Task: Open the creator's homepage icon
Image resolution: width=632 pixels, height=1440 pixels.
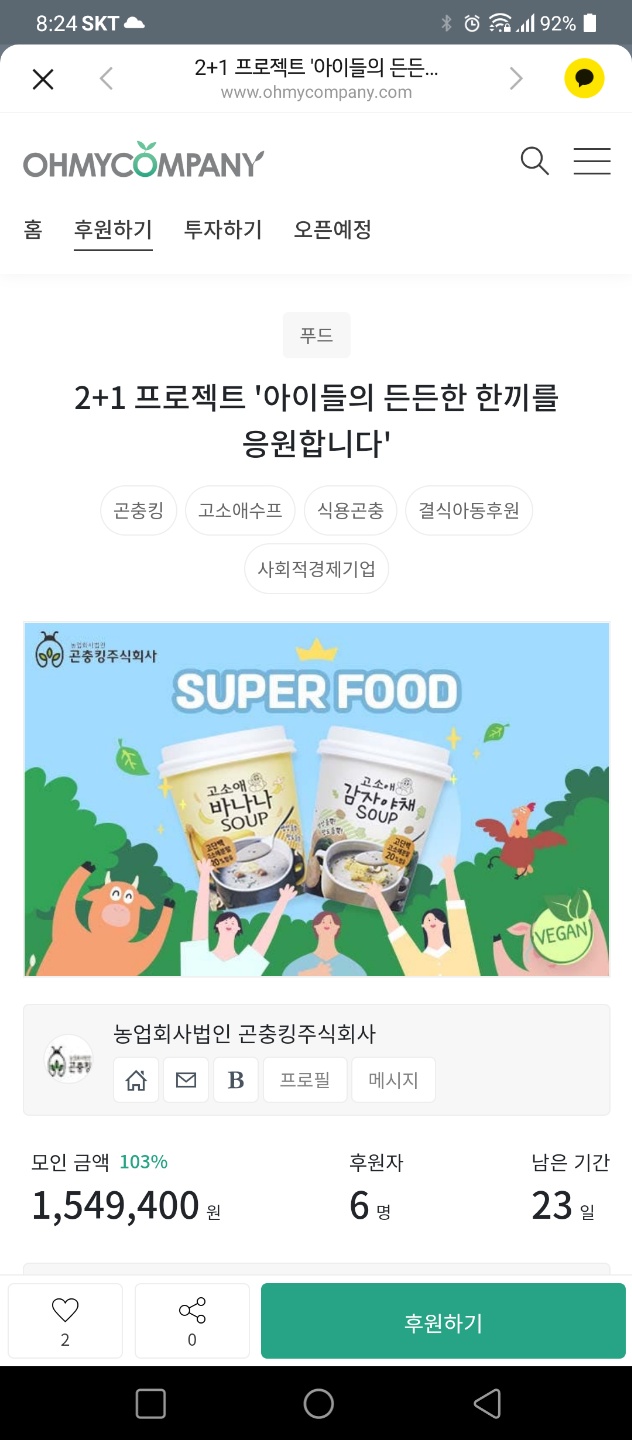Action: [x=136, y=1080]
